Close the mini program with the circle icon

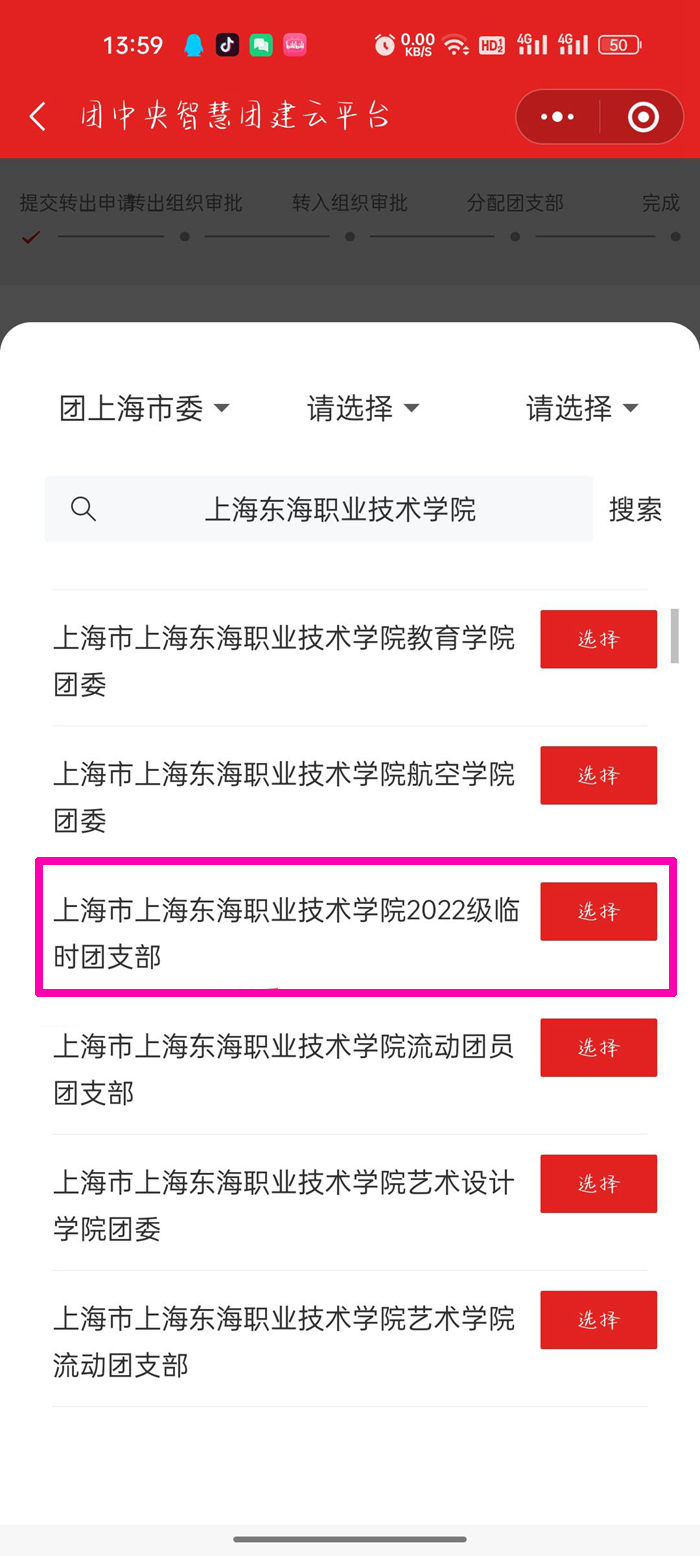(642, 118)
